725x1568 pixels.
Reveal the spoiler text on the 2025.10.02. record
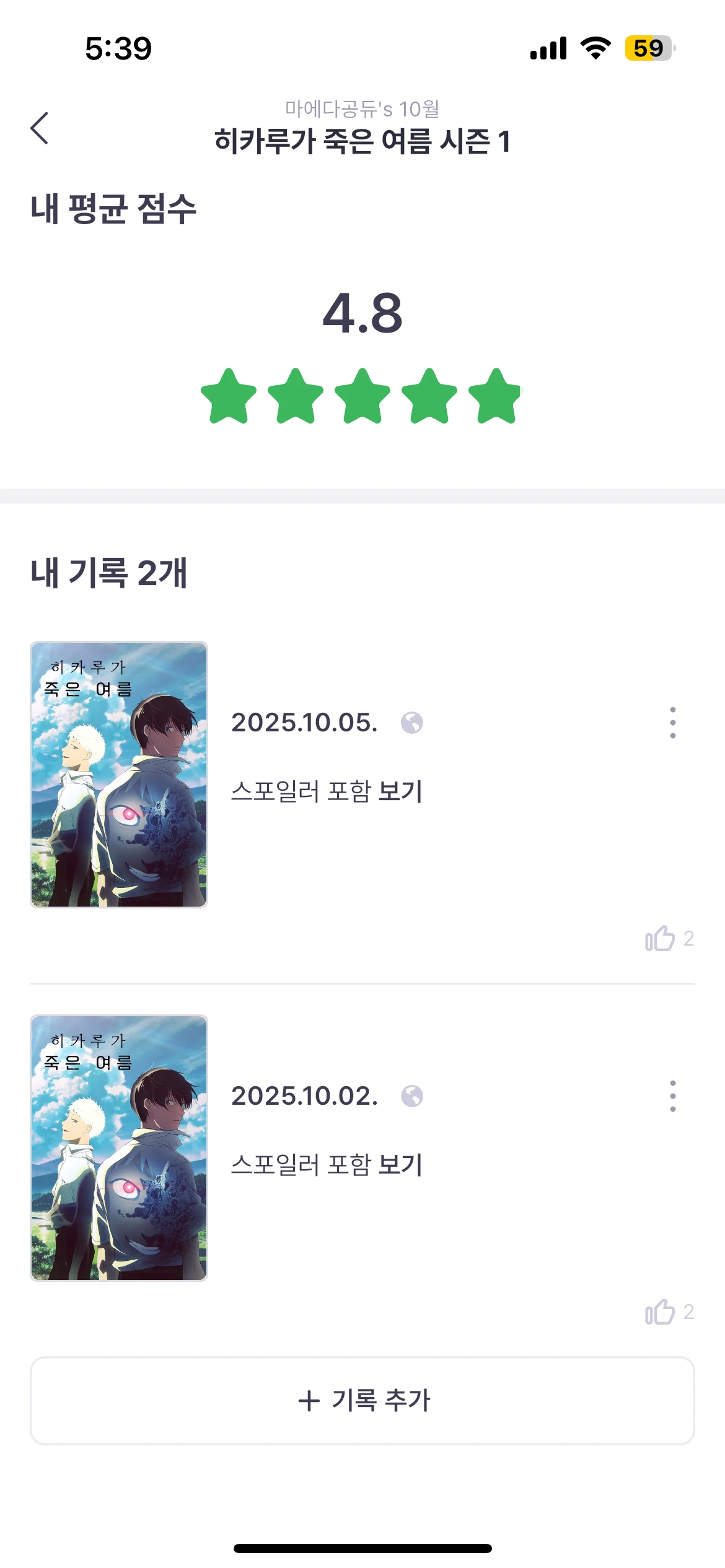(400, 1164)
